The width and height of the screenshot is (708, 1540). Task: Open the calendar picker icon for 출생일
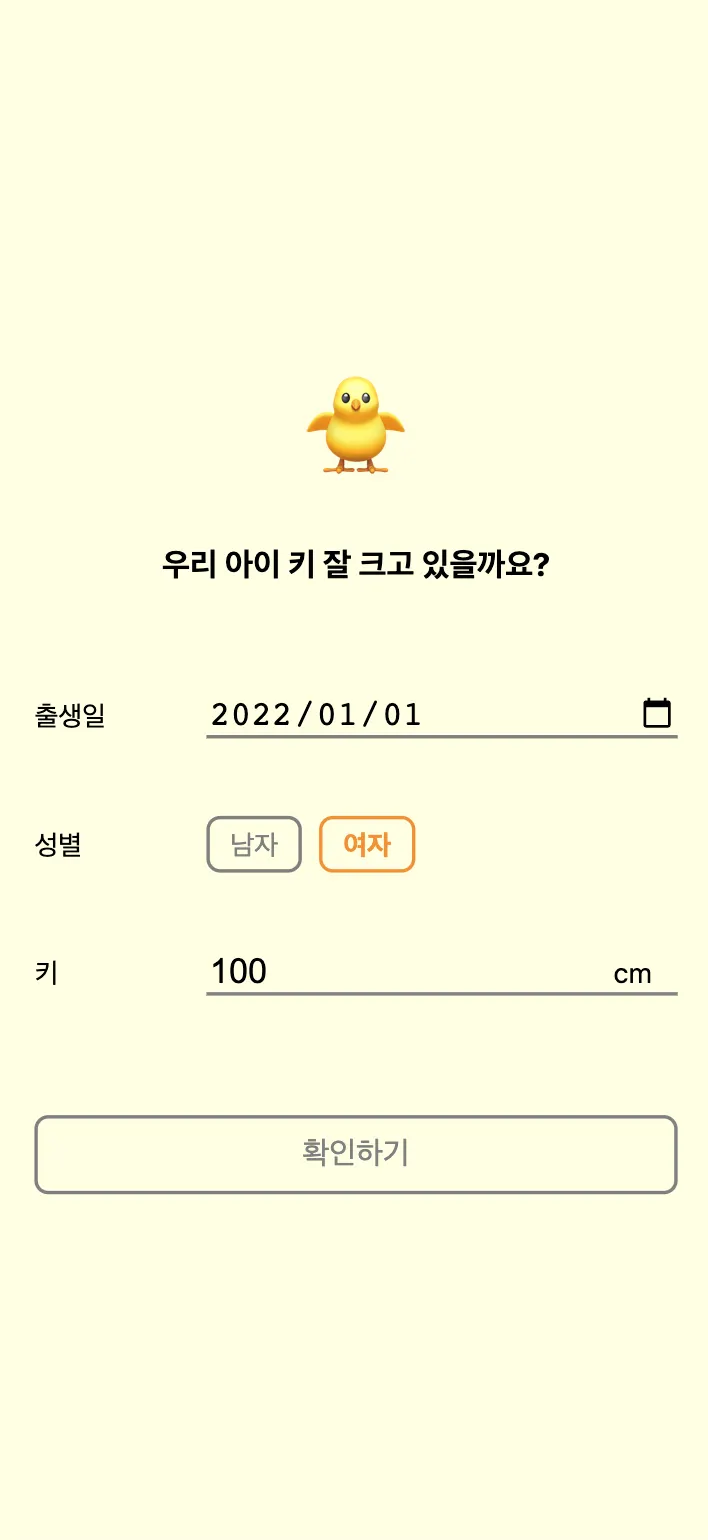point(656,713)
